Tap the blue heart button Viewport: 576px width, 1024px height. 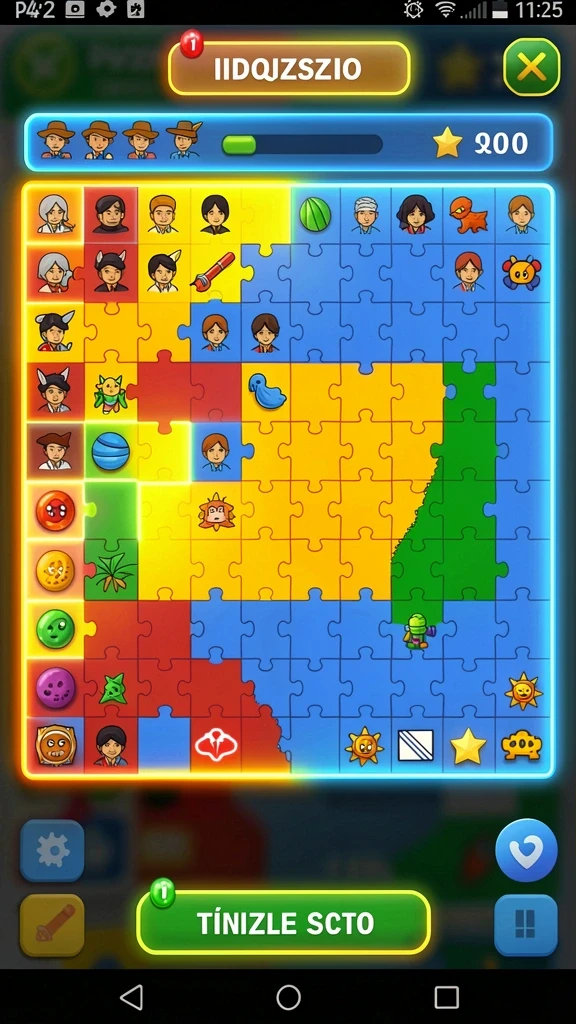point(526,850)
